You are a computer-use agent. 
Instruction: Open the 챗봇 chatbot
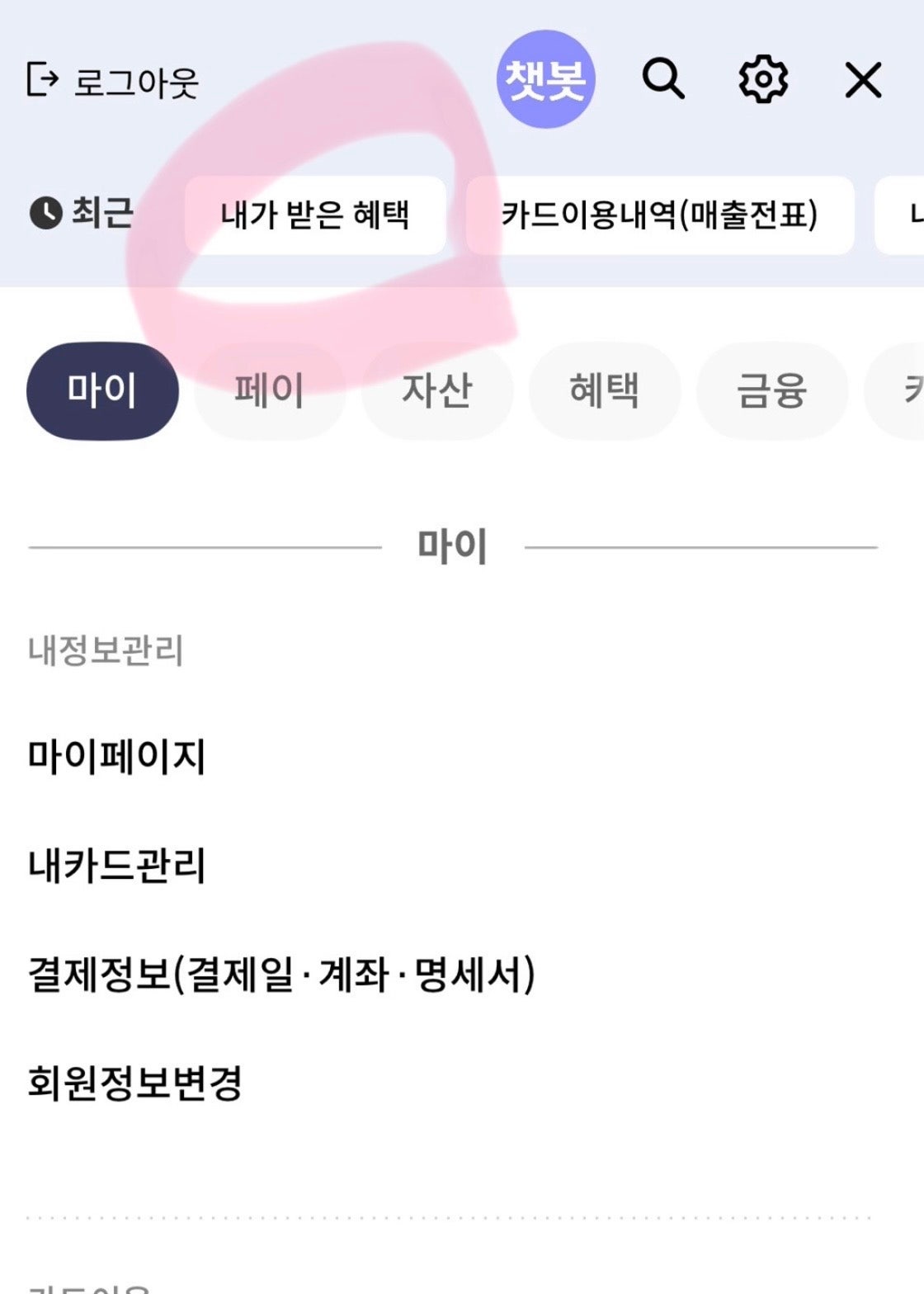pos(545,79)
